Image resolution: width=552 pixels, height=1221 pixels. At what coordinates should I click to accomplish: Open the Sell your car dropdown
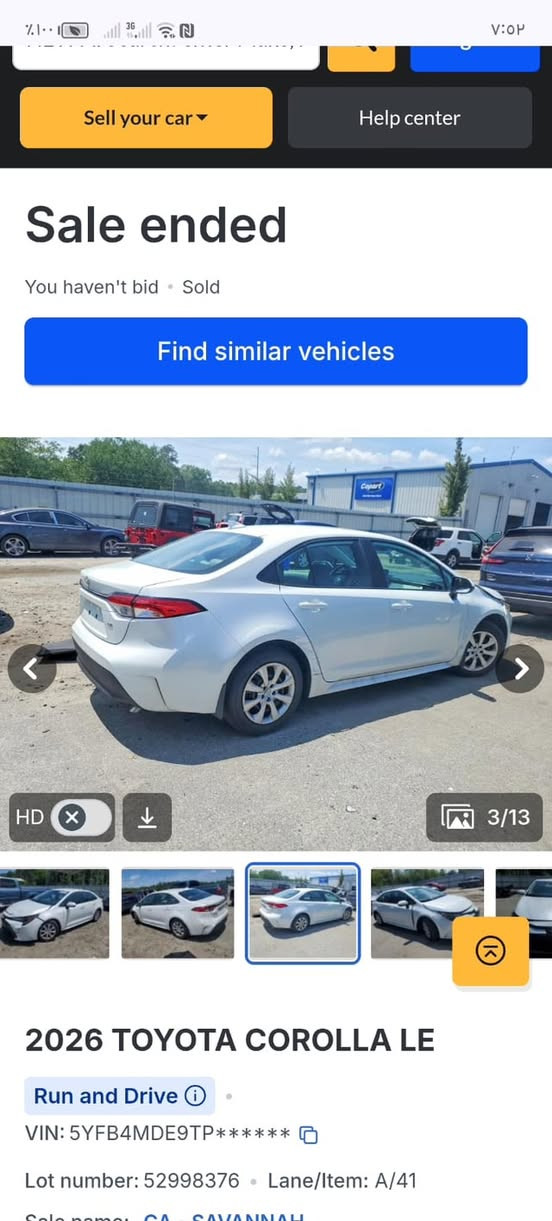(x=146, y=118)
